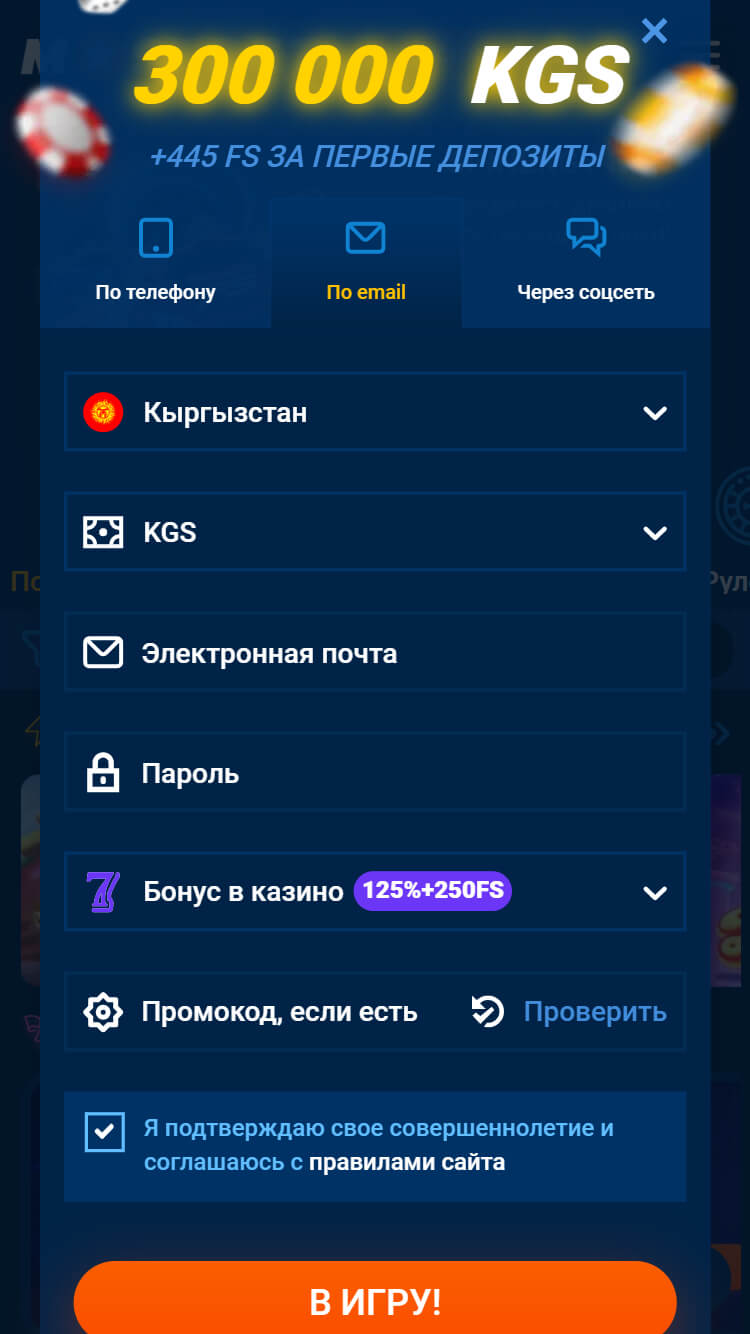Tap the Электронная почта field
This screenshot has height=1334, width=750.
click(374, 653)
